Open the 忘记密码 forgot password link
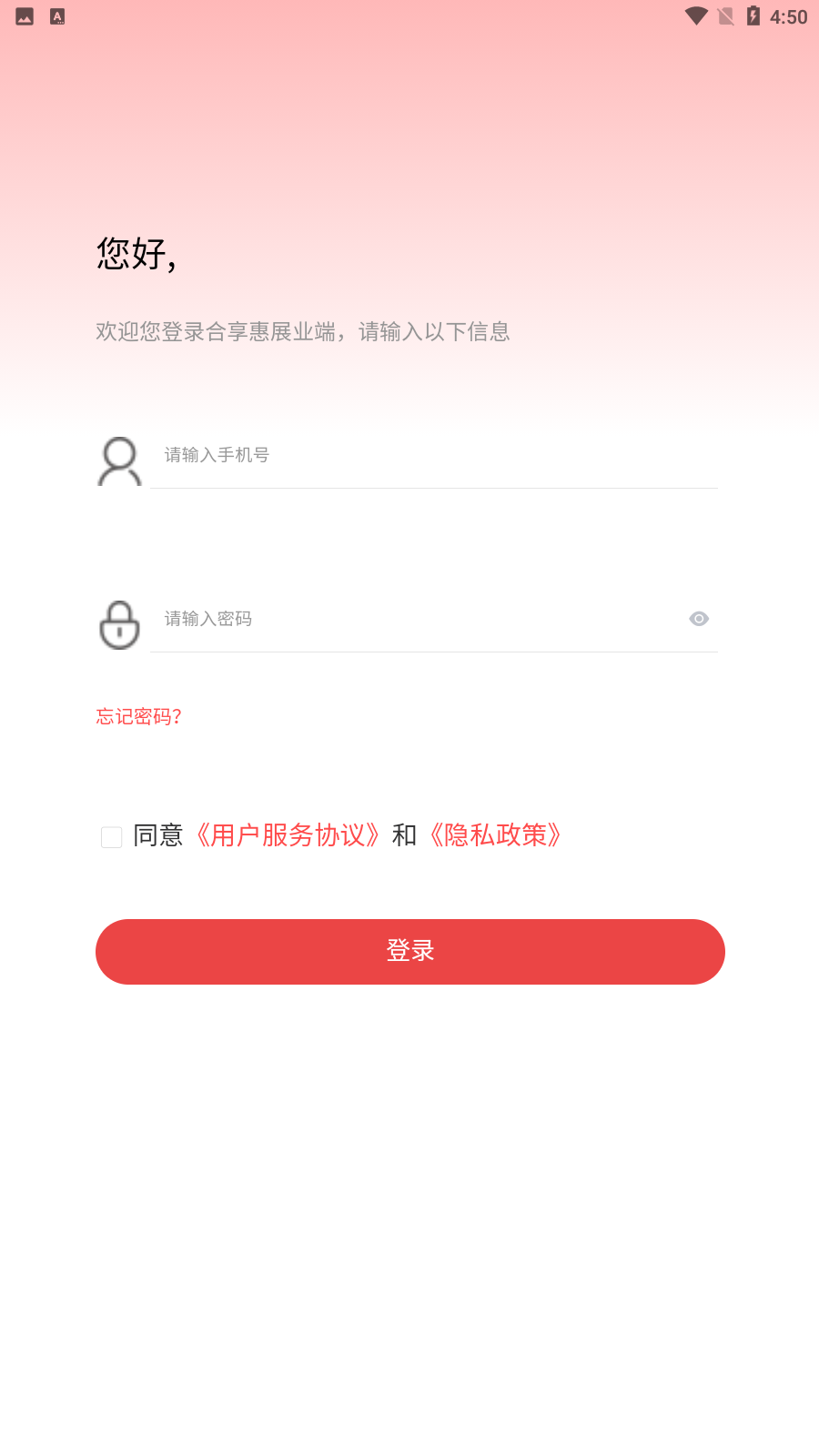 coord(139,717)
